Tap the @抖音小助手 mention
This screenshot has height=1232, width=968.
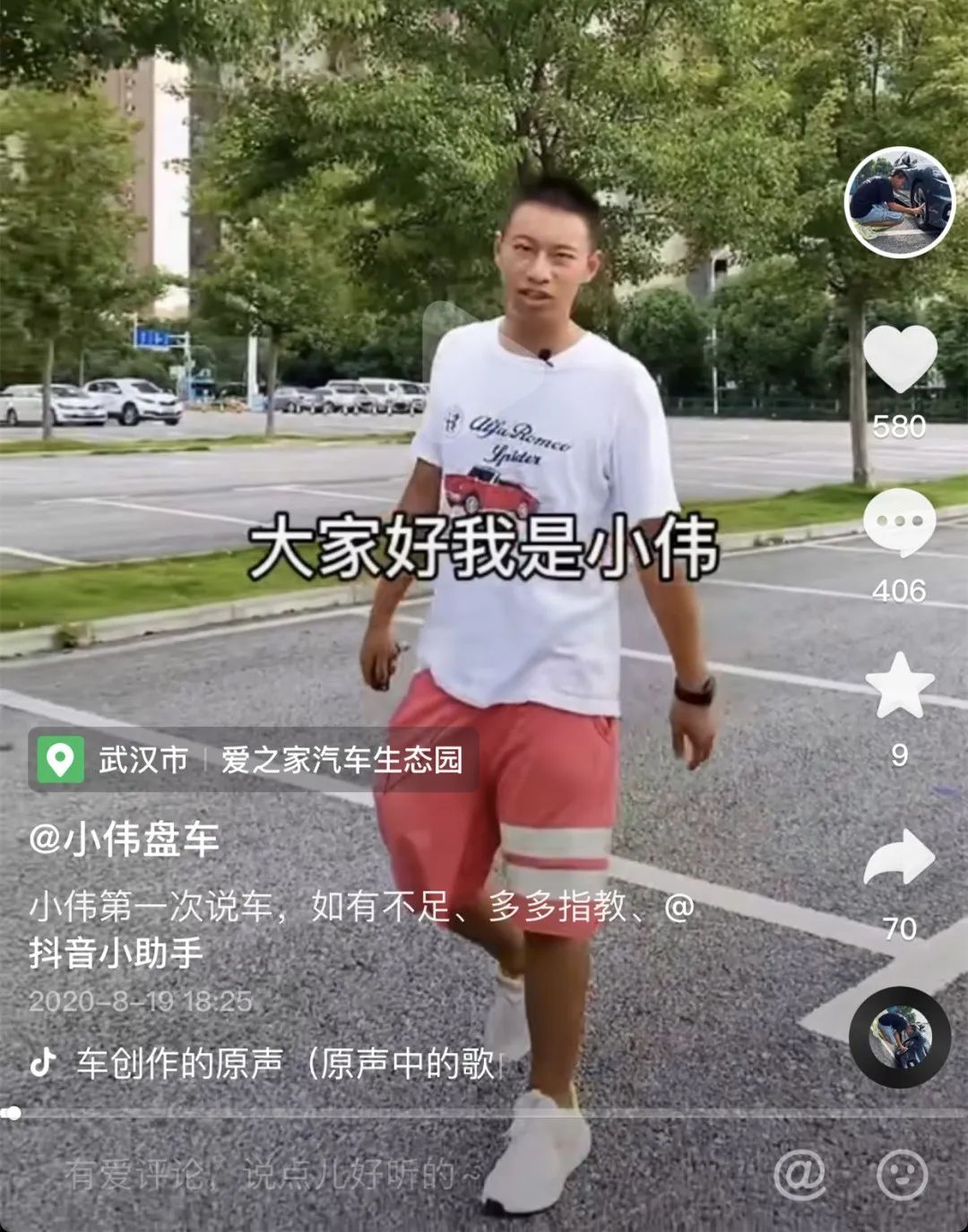point(117,952)
